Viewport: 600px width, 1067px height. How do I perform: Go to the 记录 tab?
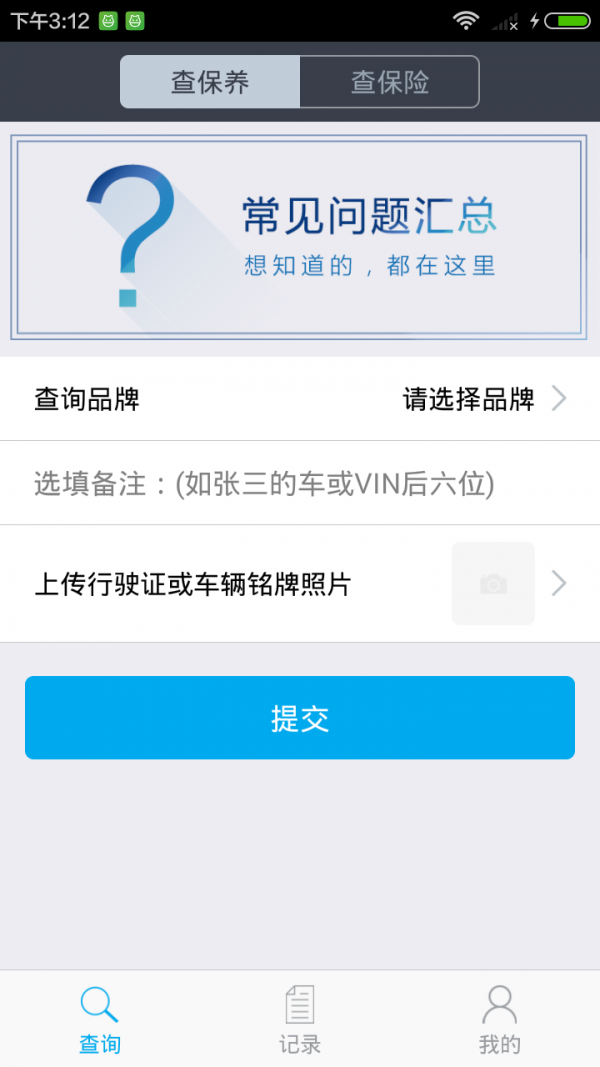tap(300, 1019)
